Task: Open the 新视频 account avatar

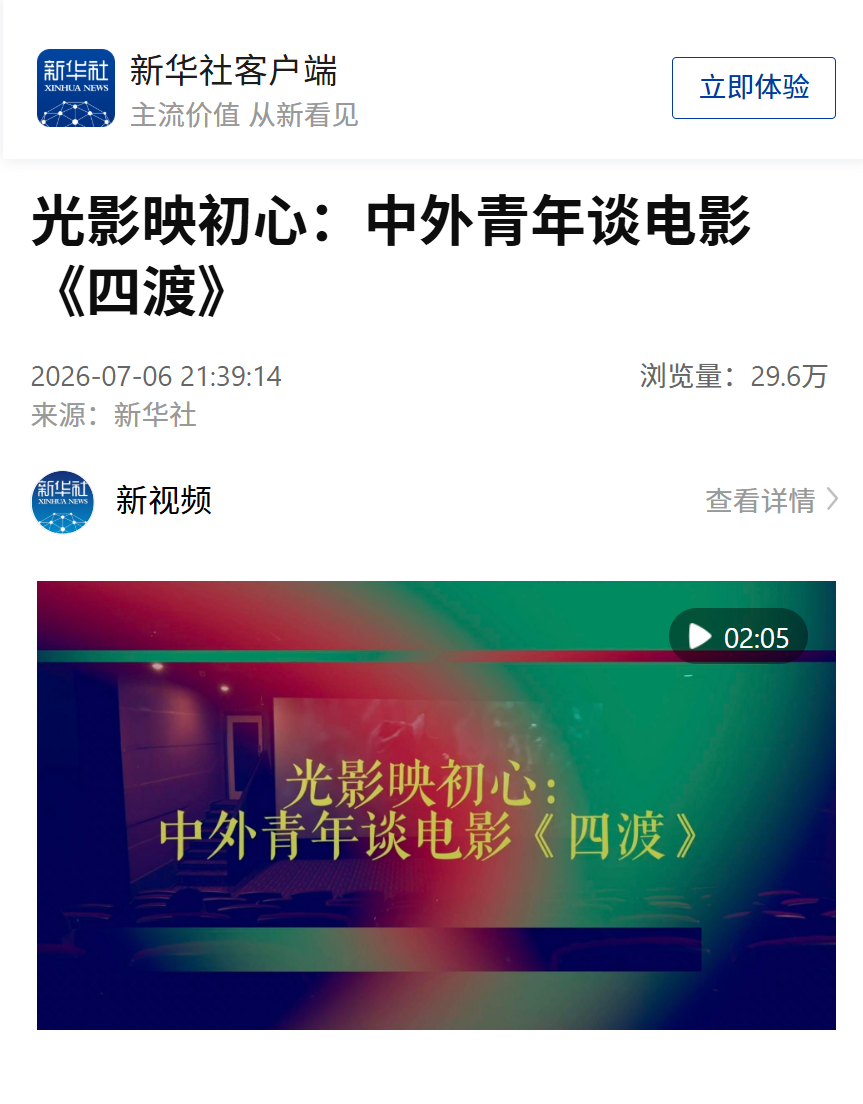Action: [63, 501]
